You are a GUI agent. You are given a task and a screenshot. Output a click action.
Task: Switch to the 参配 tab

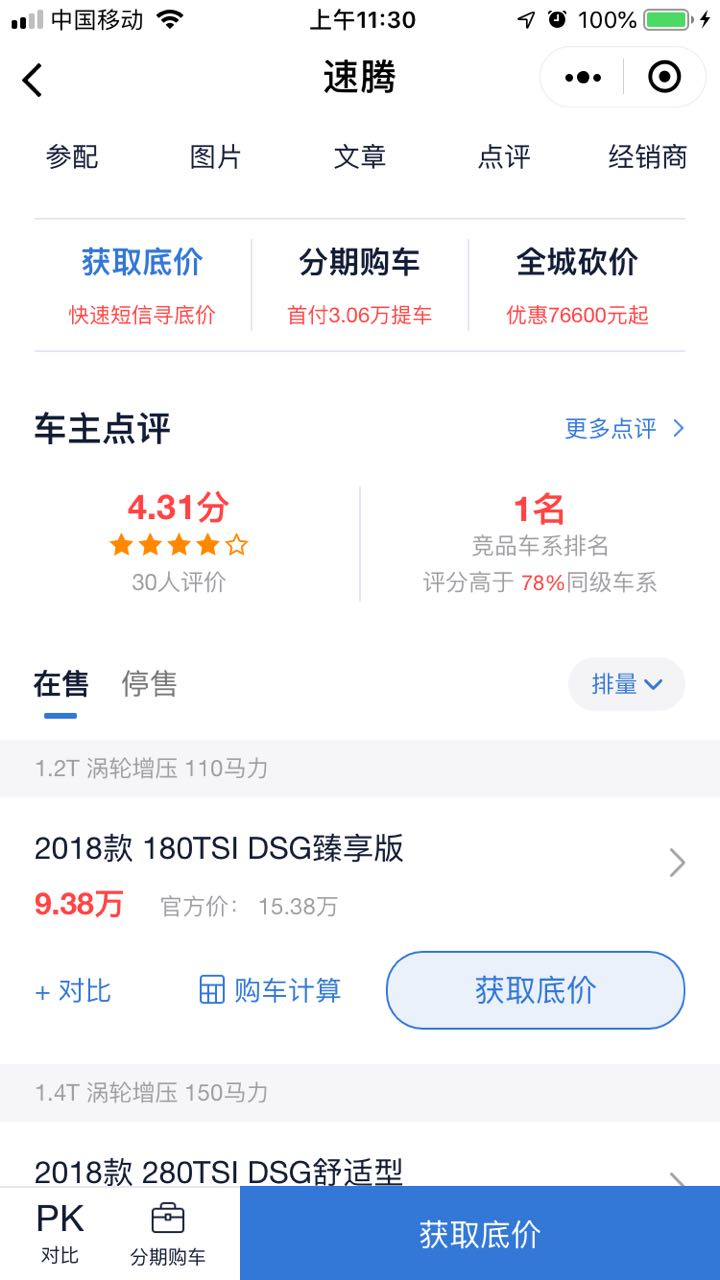pos(72,157)
